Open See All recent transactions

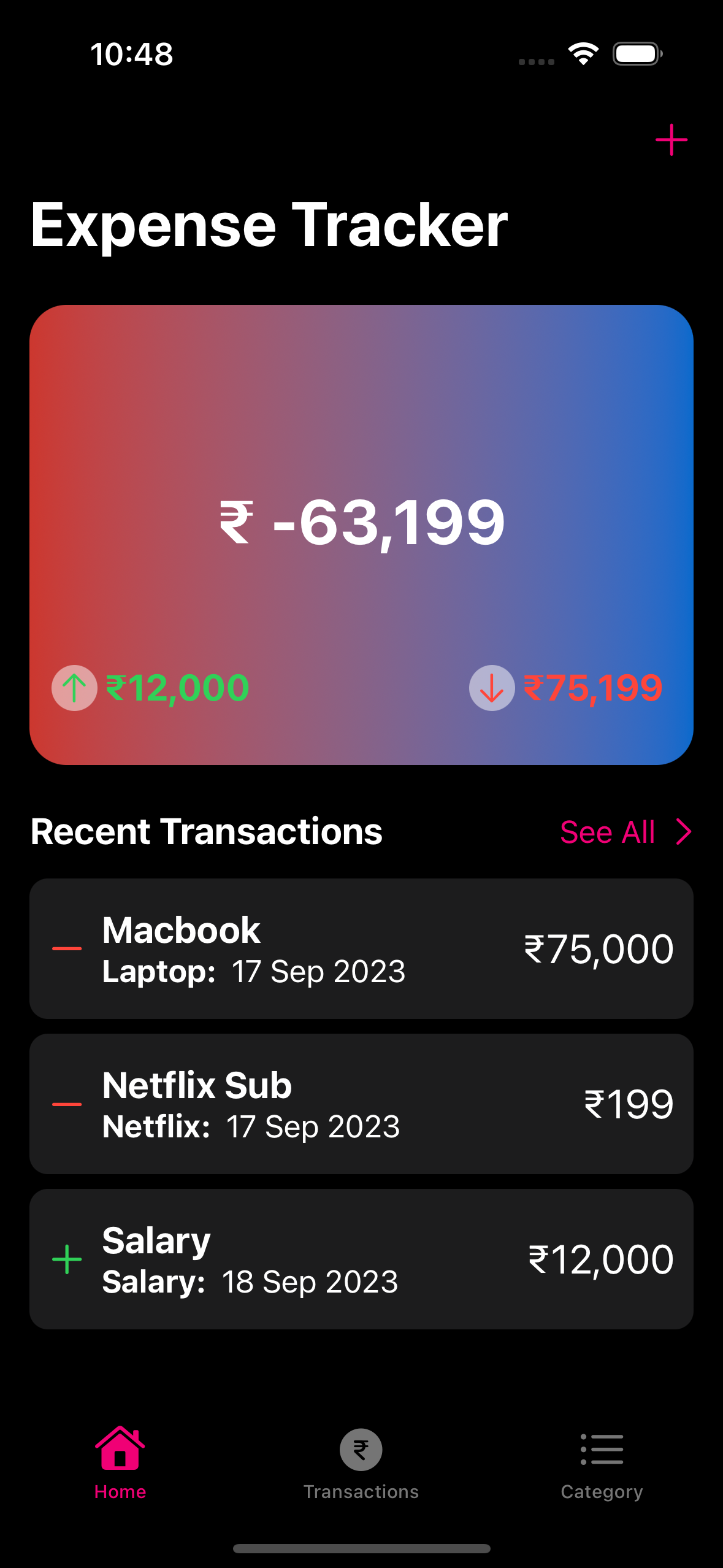coord(625,832)
